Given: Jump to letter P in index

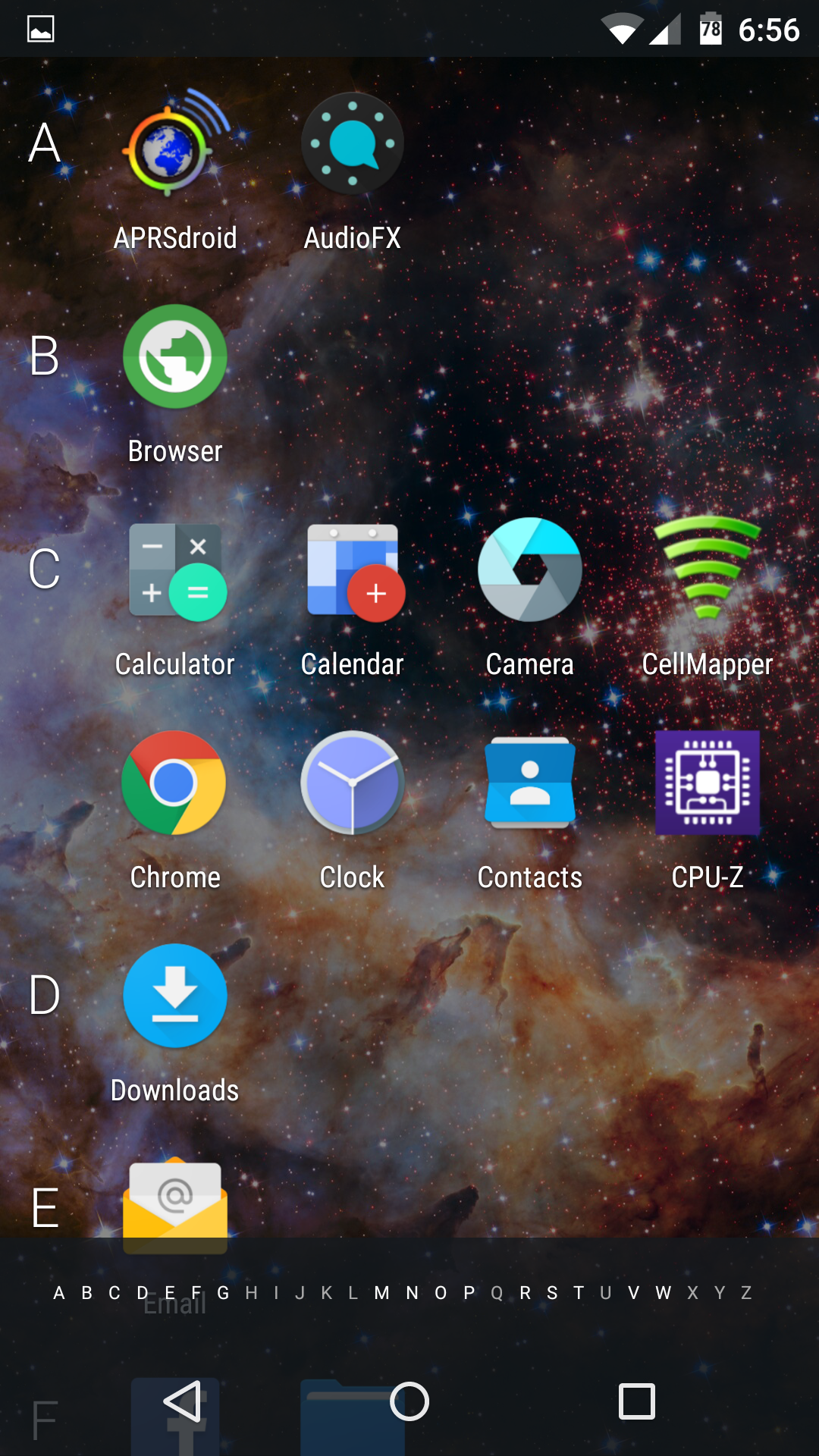Looking at the screenshot, I should (469, 1293).
